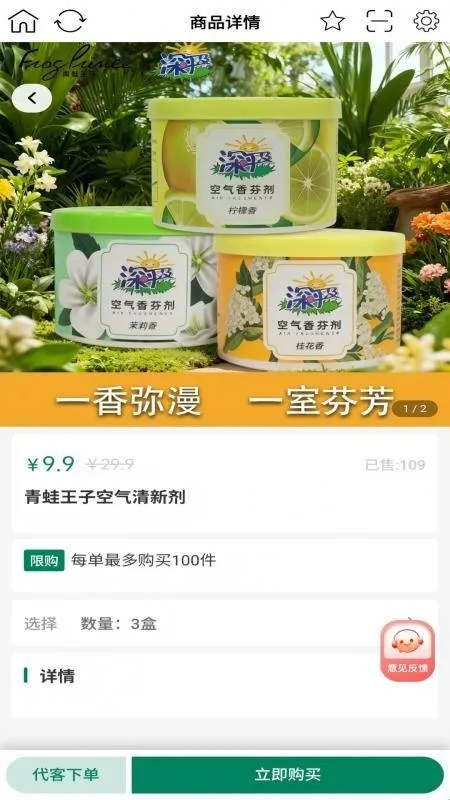Open the scan code icon
The image size is (450, 800).
click(379, 21)
